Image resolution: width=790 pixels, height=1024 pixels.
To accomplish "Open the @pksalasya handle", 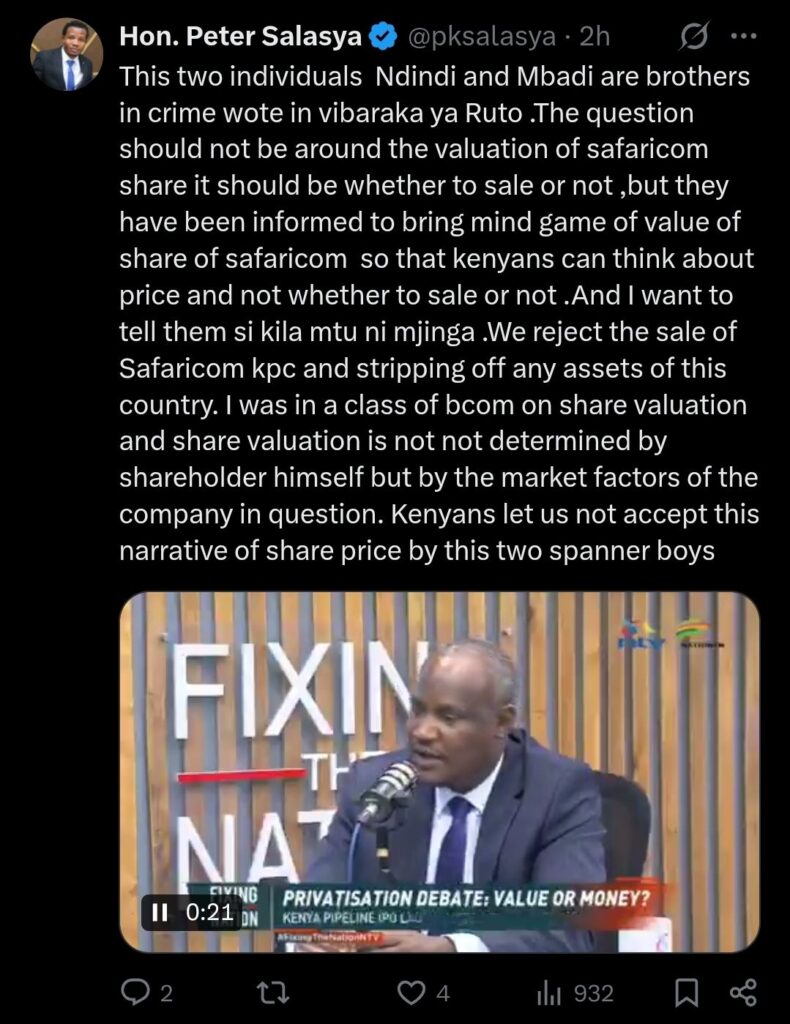I will [x=484, y=37].
